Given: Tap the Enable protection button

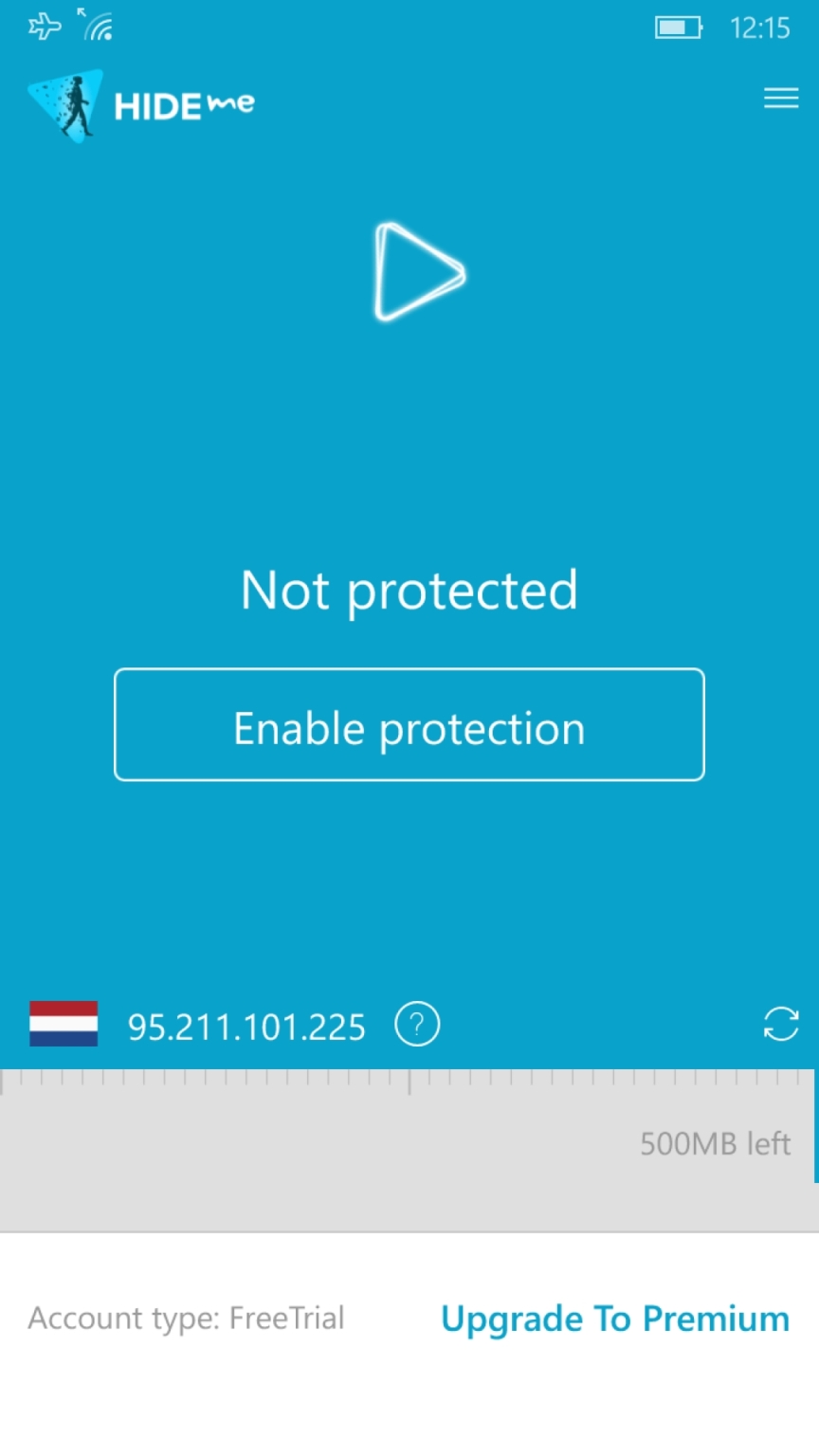Looking at the screenshot, I should tap(409, 725).
